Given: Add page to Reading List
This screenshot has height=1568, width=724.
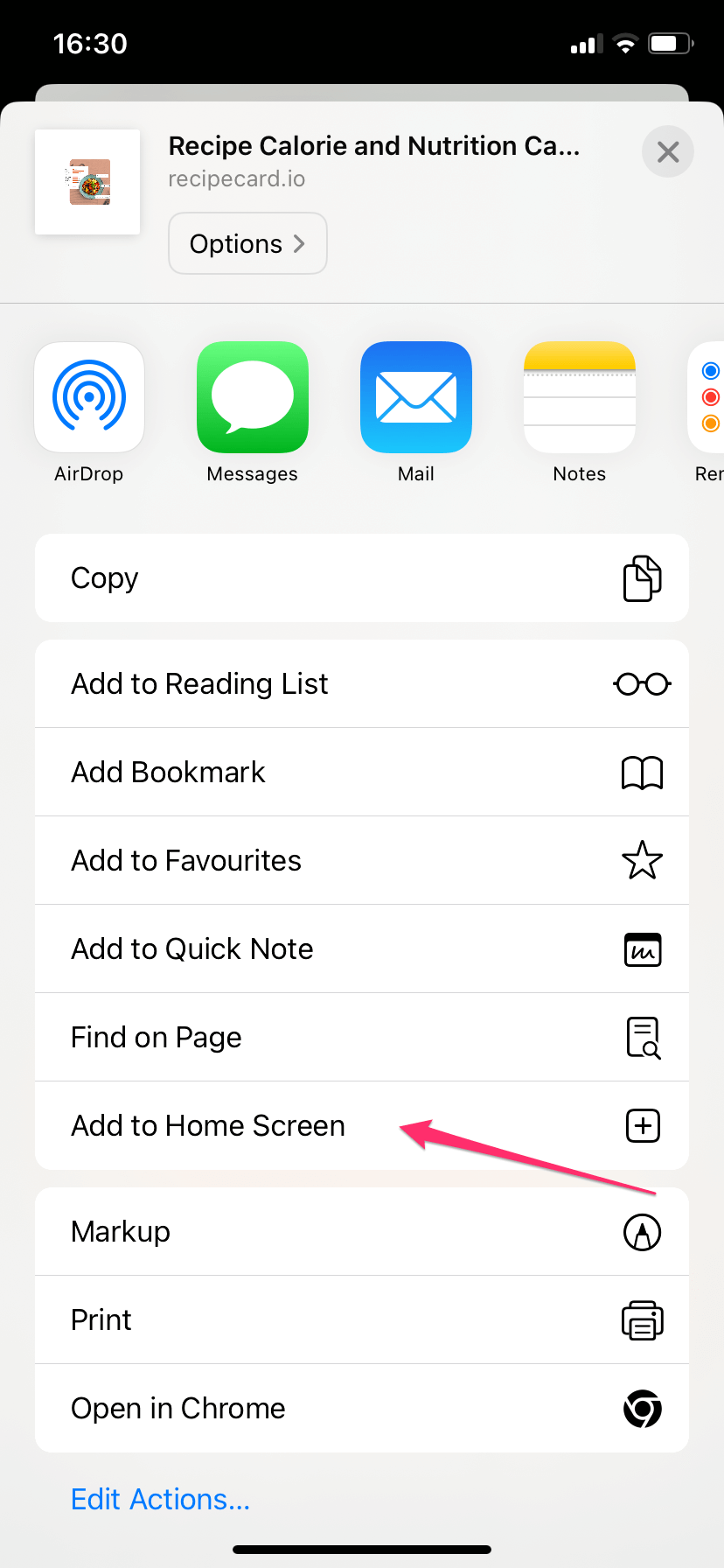Looking at the screenshot, I should [362, 684].
